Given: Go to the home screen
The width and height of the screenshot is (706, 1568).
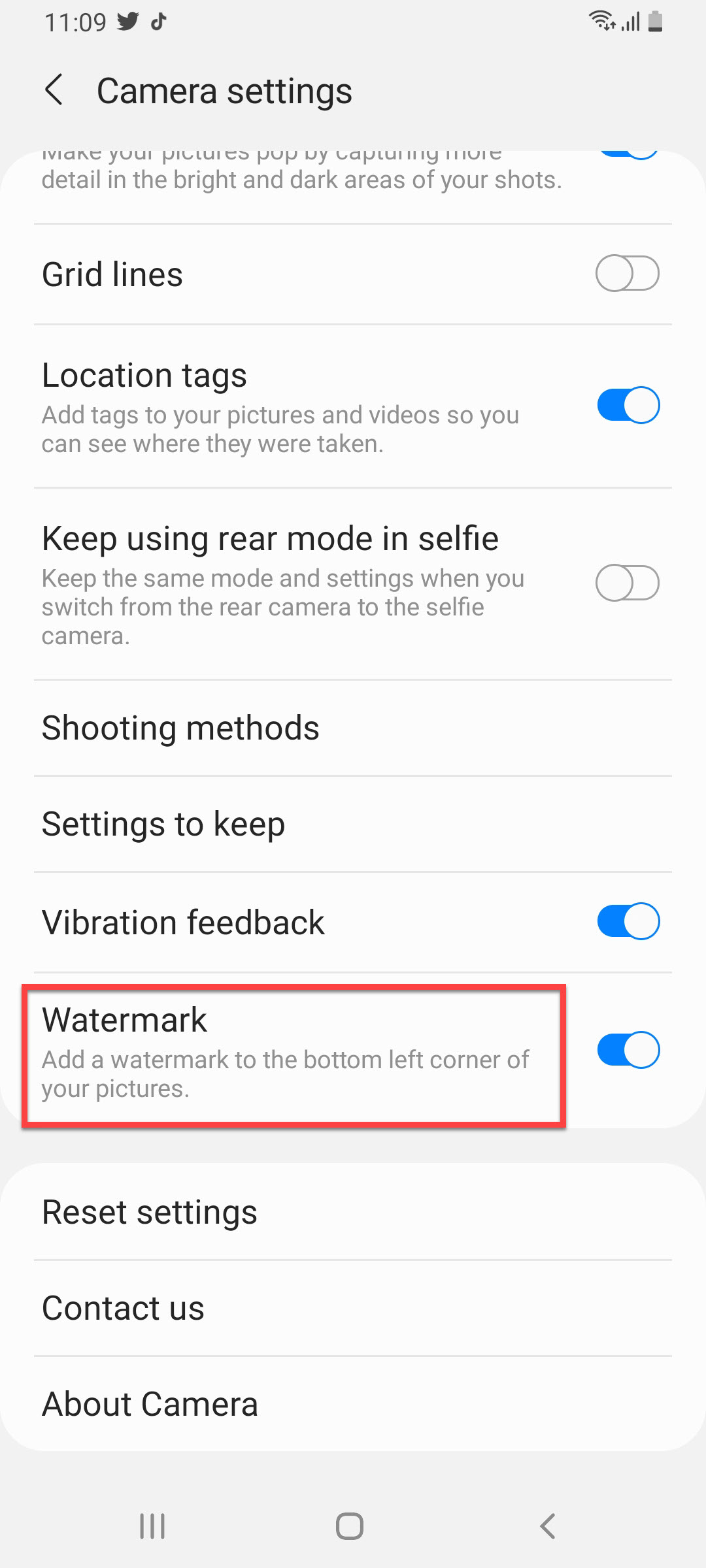Looking at the screenshot, I should pyautogui.click(x=350, y=1526).
